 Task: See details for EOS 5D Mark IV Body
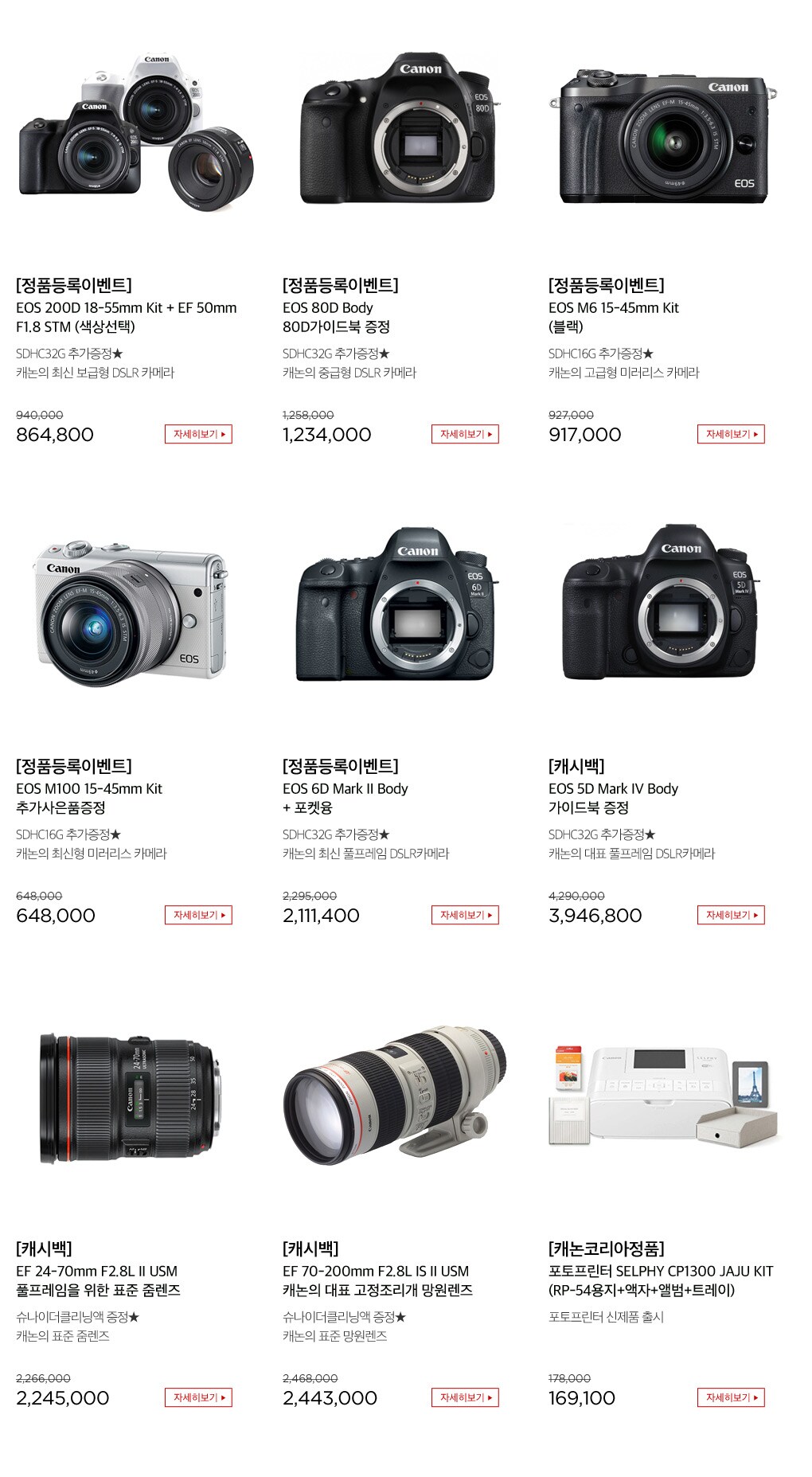click(x=731, y=916)
